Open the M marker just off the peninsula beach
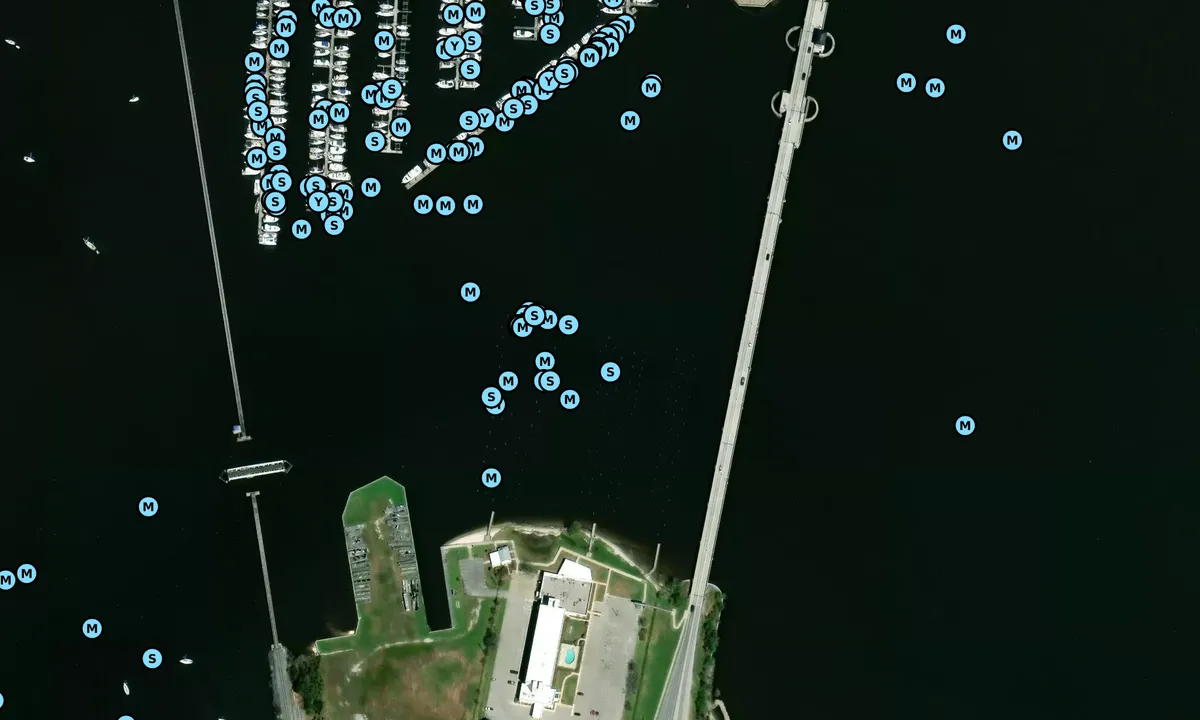Screen dimensions: 1200x720 coord(491,478)
